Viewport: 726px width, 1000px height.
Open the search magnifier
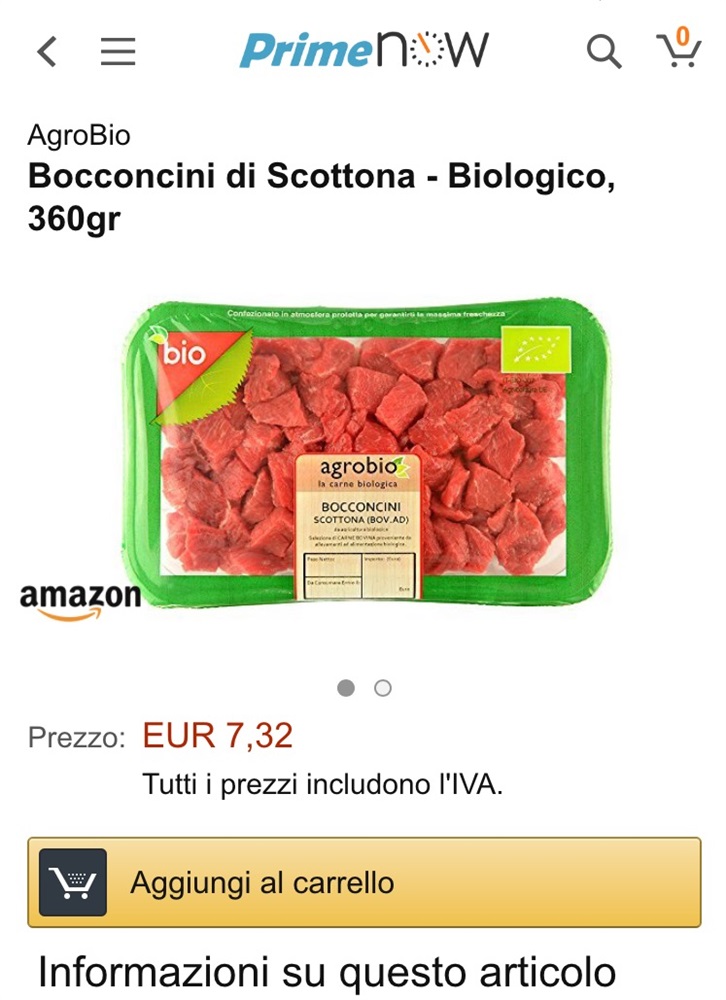tap(603, 50)
